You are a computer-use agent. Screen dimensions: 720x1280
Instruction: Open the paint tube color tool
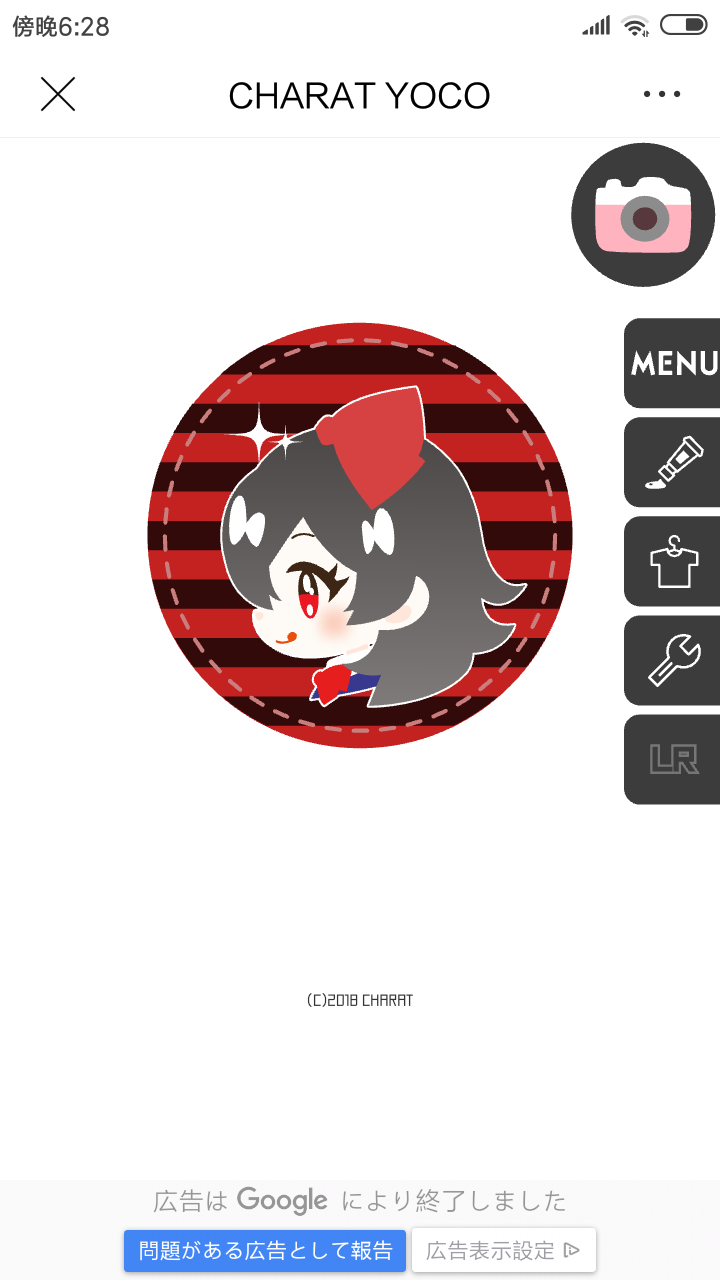click(x=673, y=462)
